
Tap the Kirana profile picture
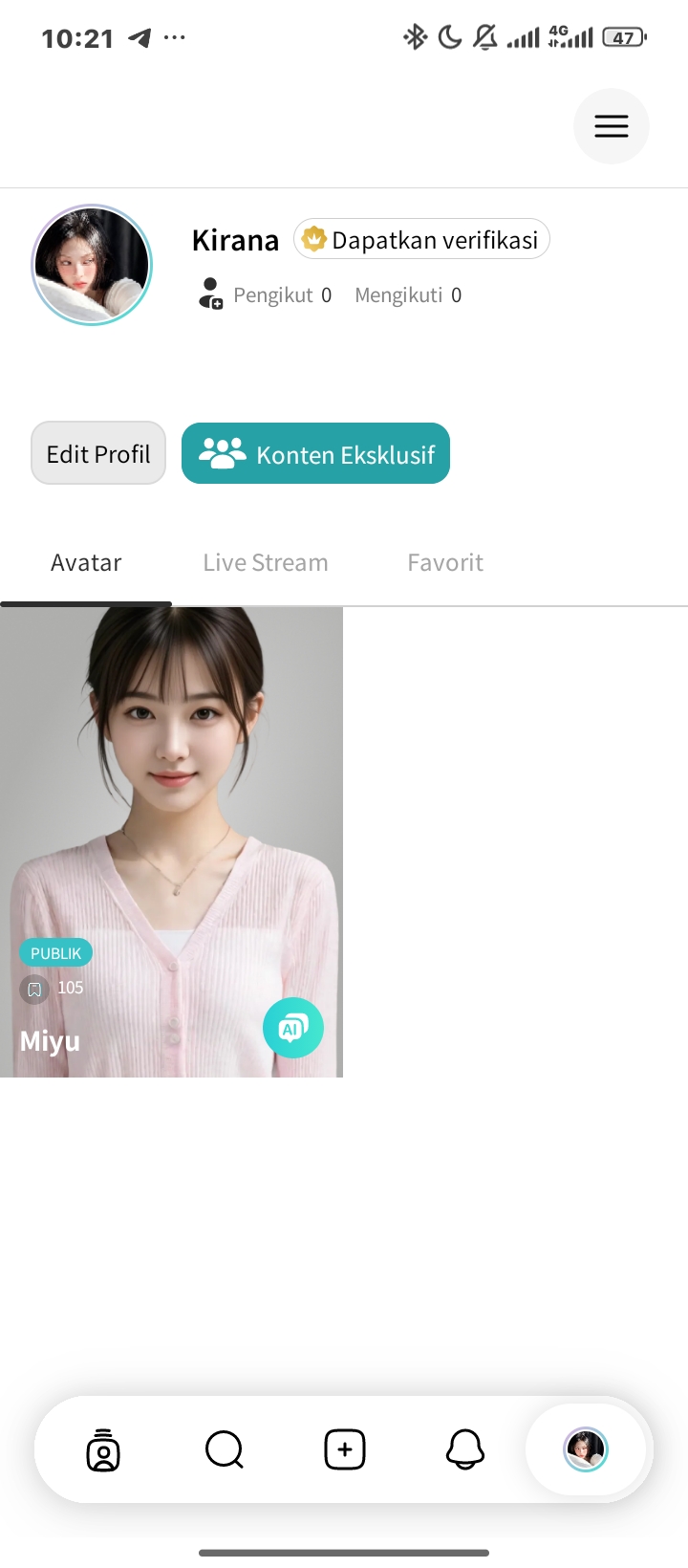pyautogui.click(x=92, y=265)
